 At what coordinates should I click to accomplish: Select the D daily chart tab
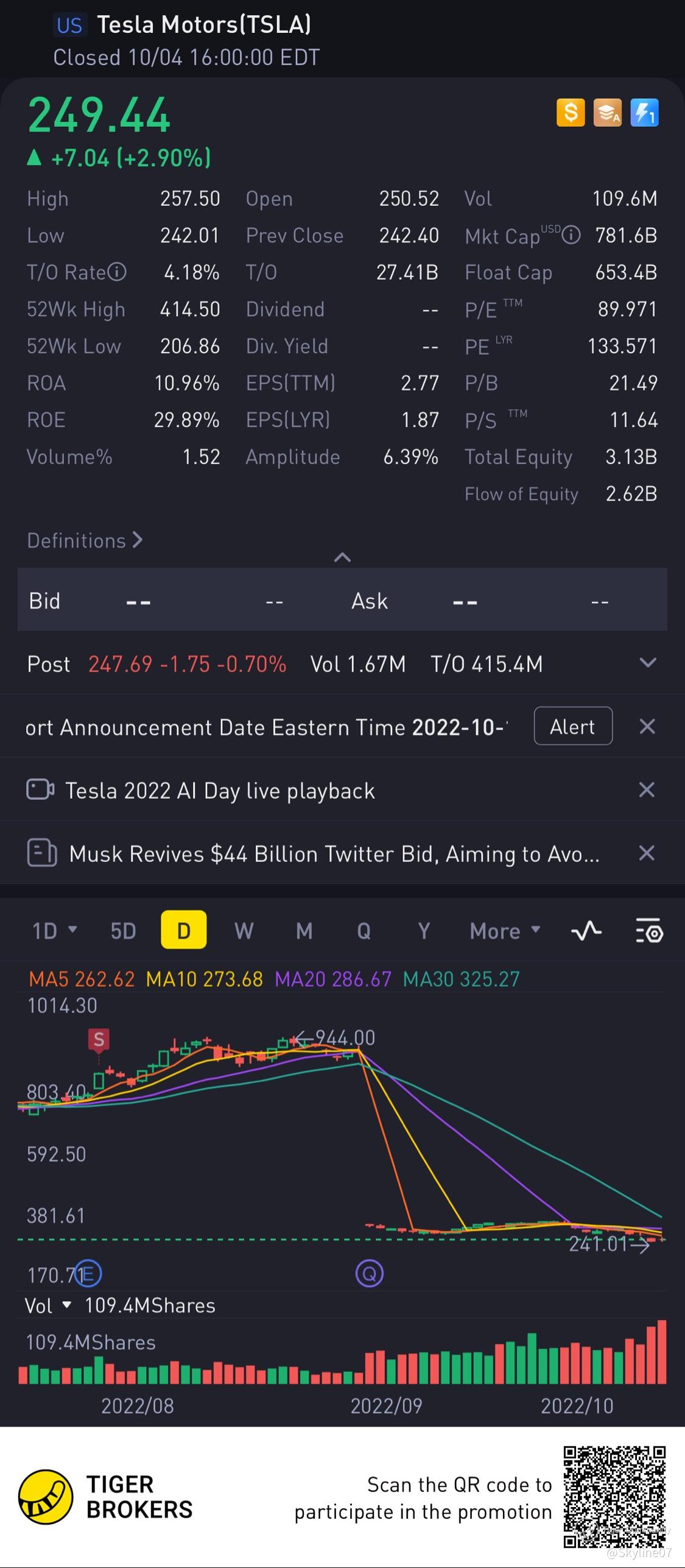pos(183,930)
